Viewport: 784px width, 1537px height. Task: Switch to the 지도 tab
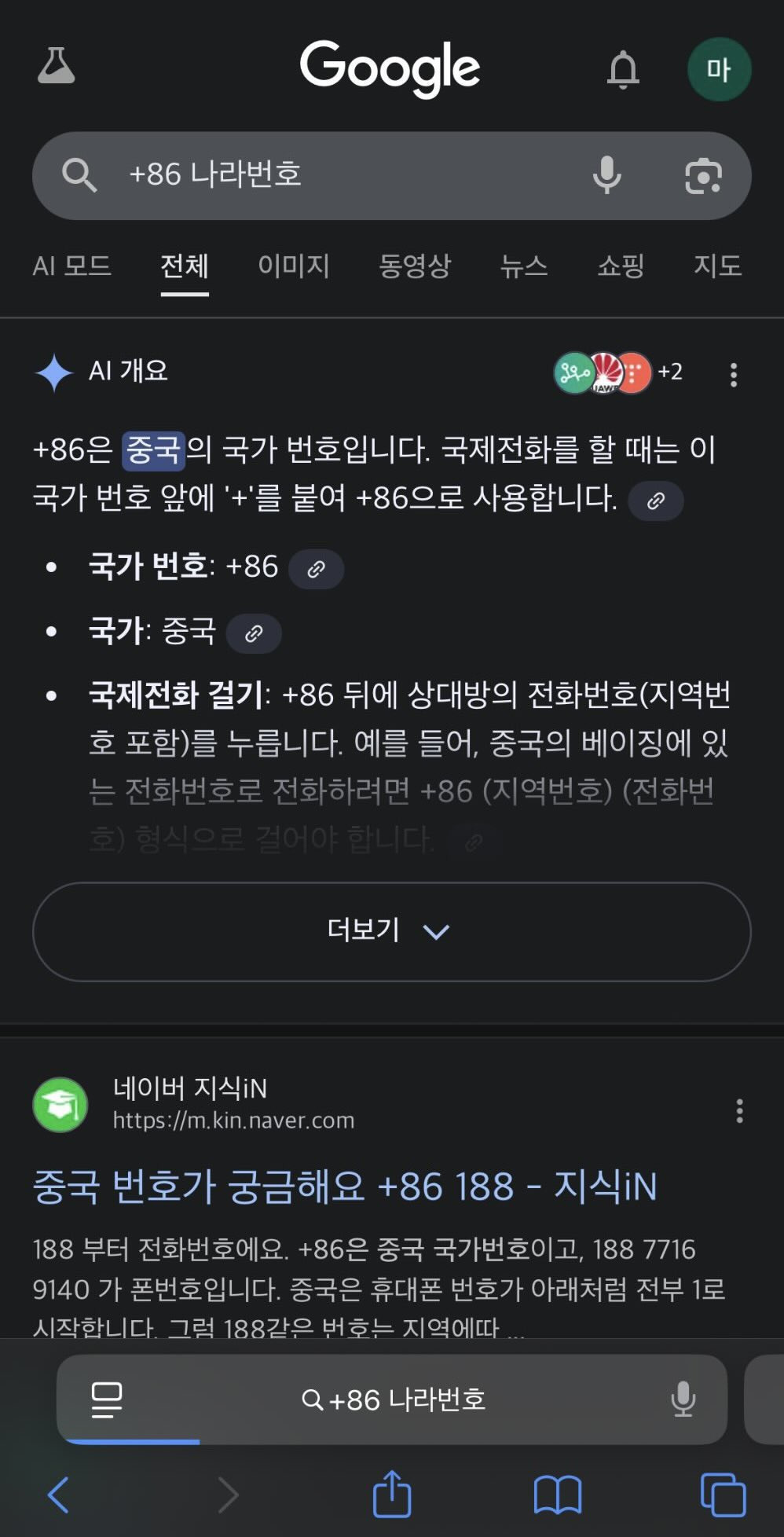click(717, 266)
